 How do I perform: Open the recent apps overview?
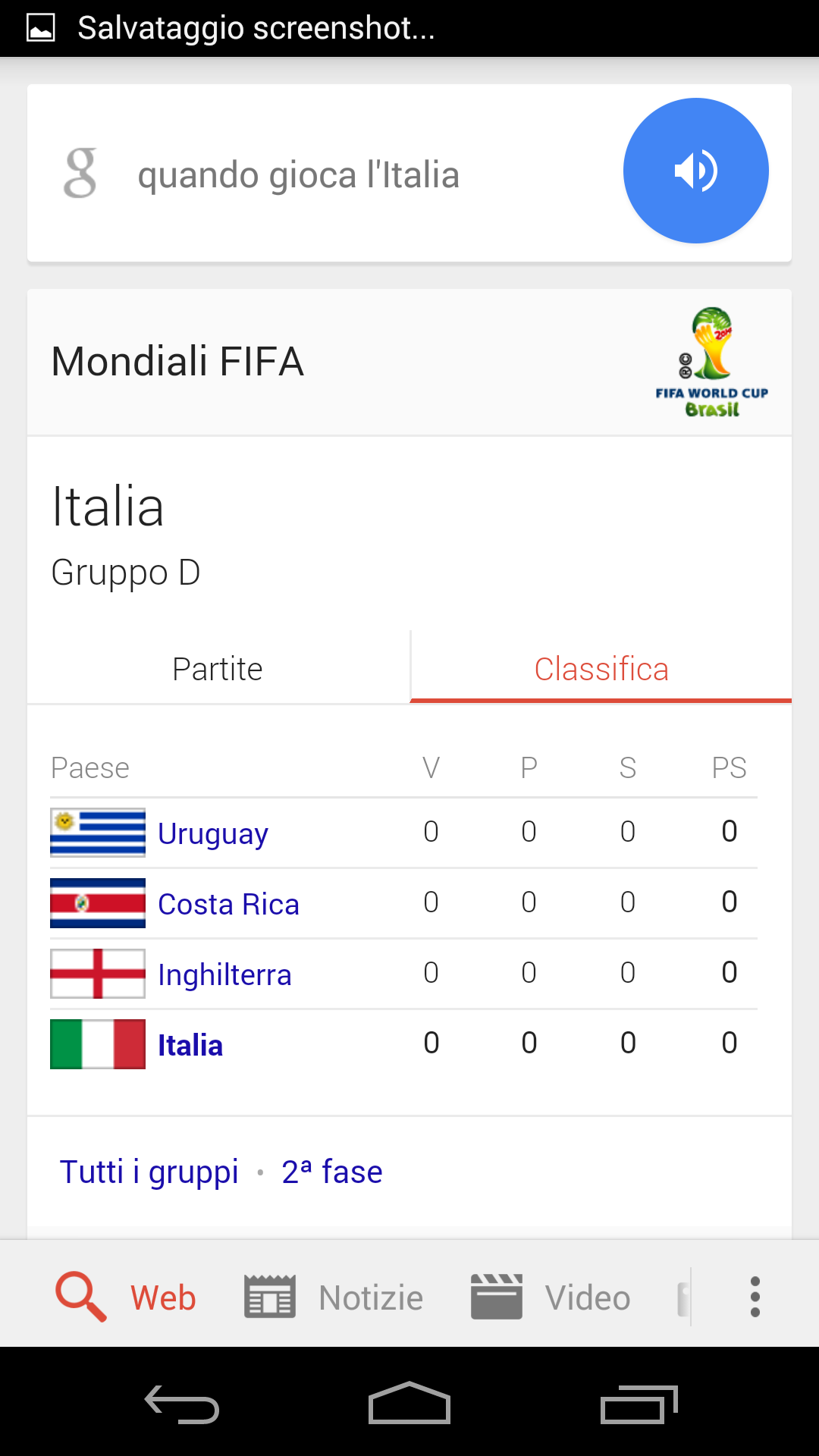(639, 1404)
